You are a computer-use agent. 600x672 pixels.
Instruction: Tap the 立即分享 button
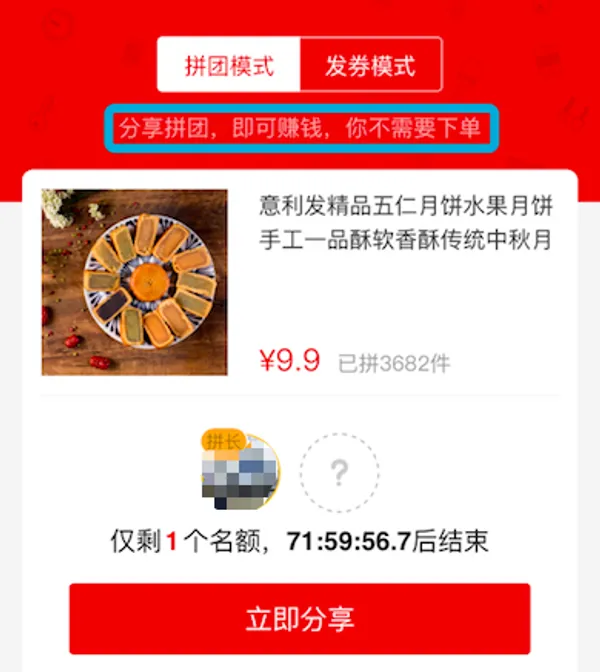300,618
